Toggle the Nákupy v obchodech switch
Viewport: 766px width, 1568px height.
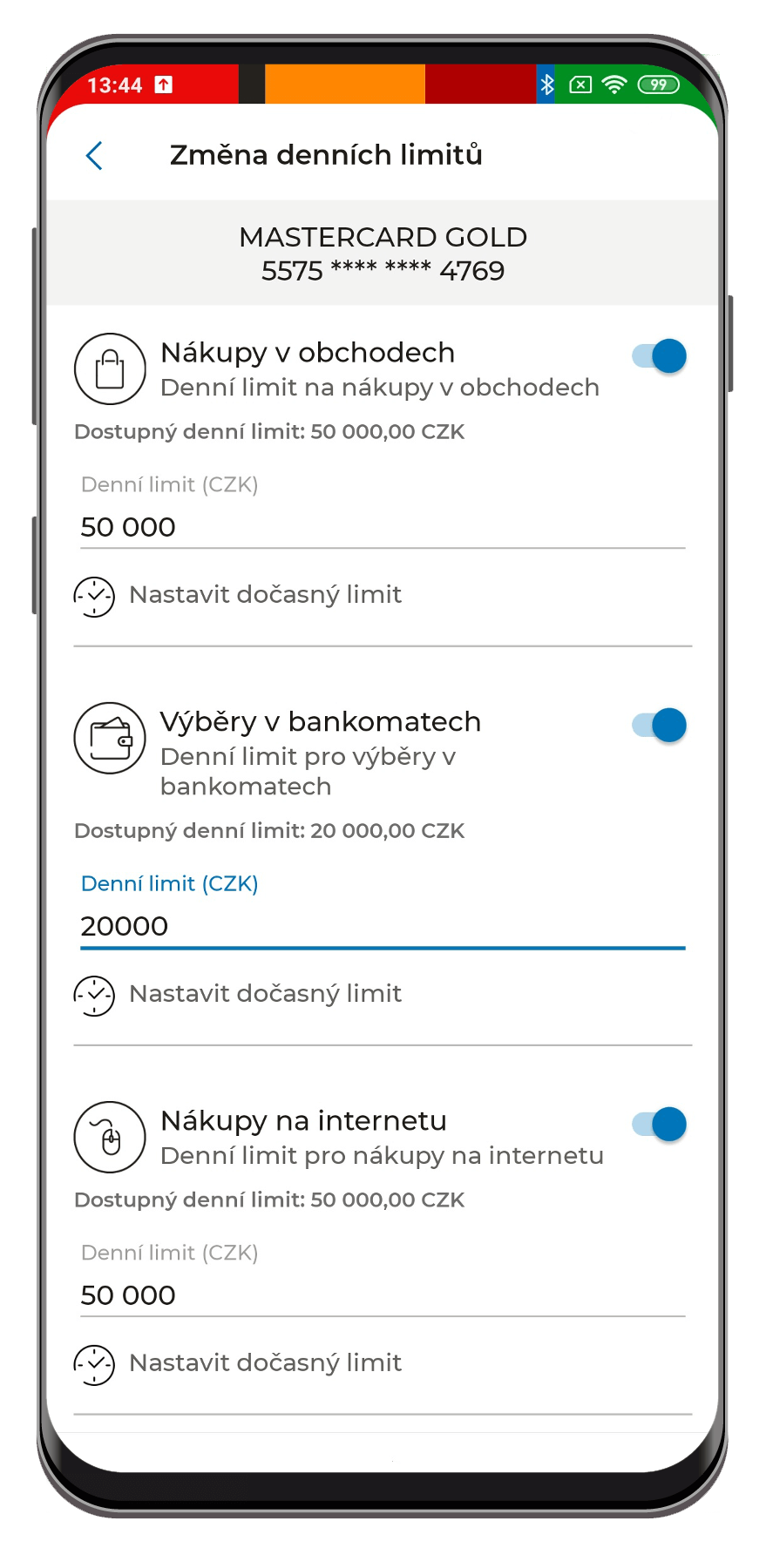(x=660, y=356)
